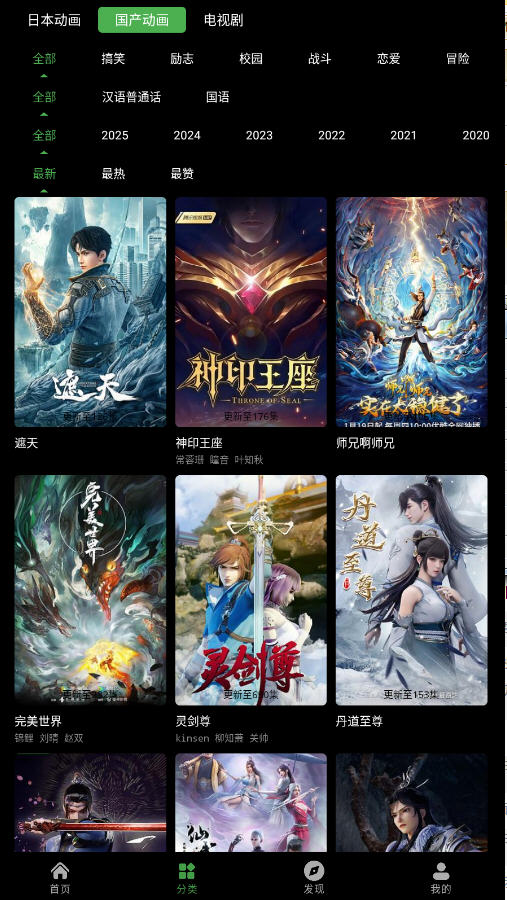Image resolution: width=507 pixels, height=900 pixels.
Task: Switch to the 日本动画 tab
Action: pos(55,20)
